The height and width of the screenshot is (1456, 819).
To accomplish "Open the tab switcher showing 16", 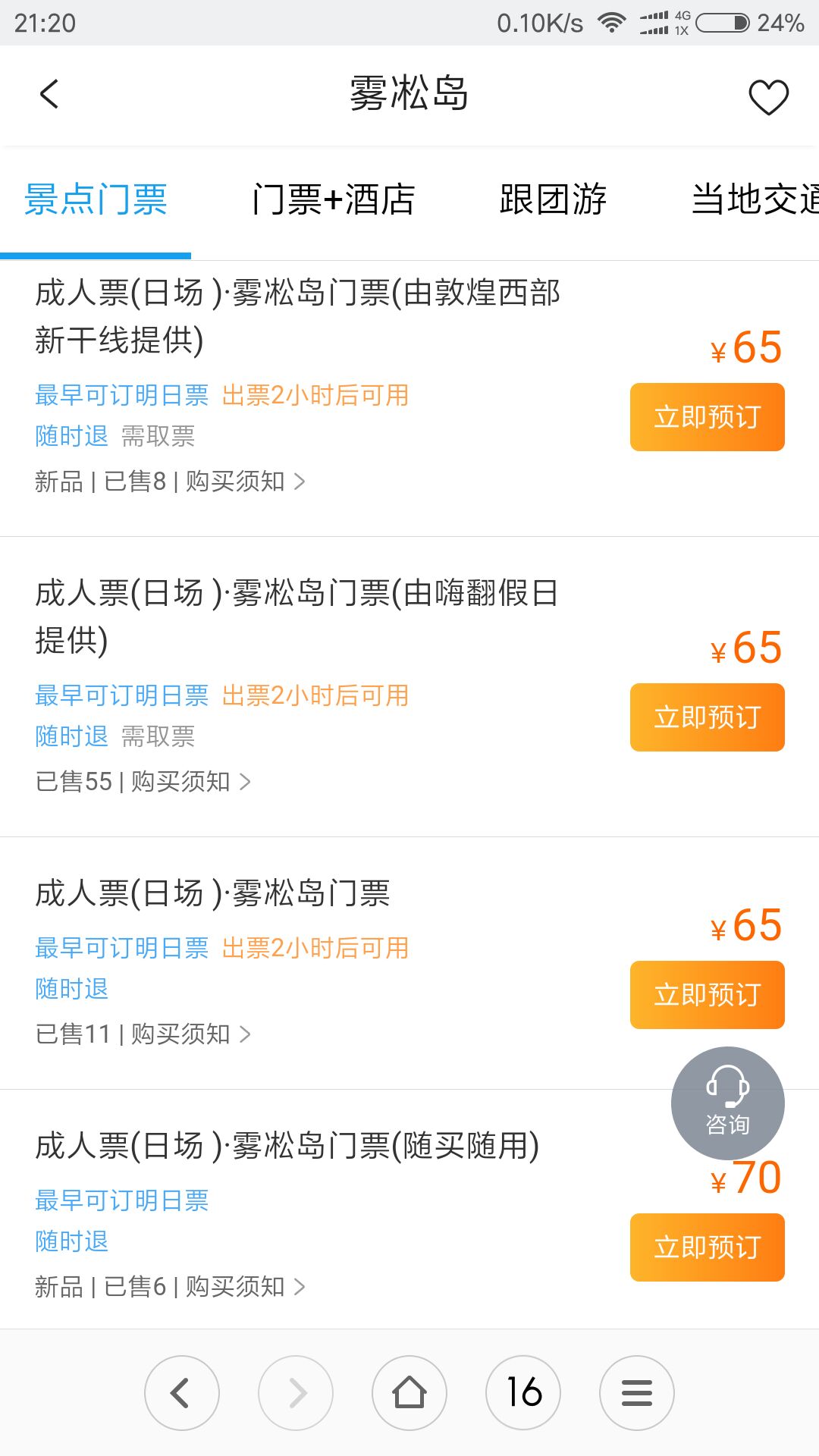I will 523,1393.
